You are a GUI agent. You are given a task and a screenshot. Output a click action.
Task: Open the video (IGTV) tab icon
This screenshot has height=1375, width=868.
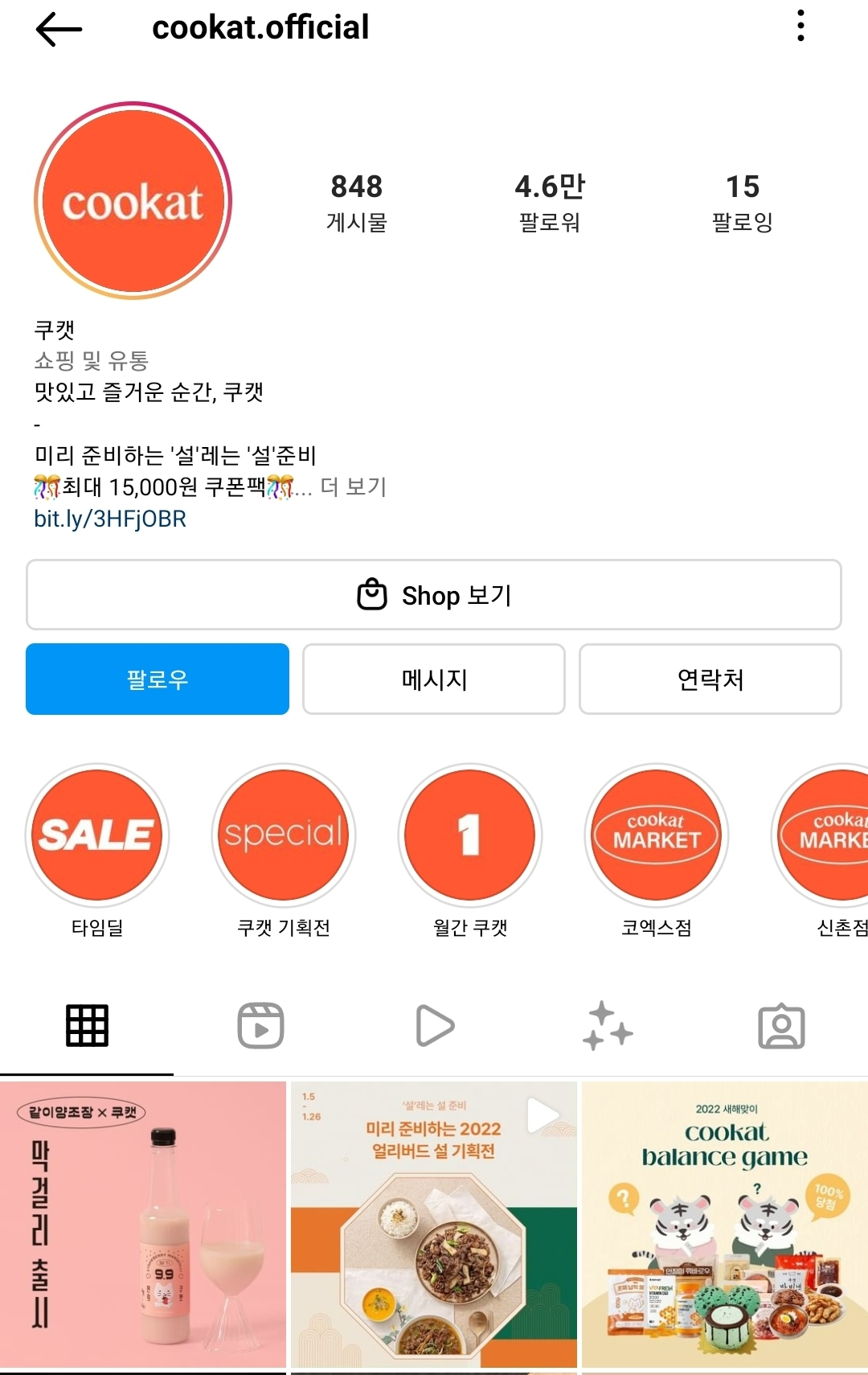434,1024
